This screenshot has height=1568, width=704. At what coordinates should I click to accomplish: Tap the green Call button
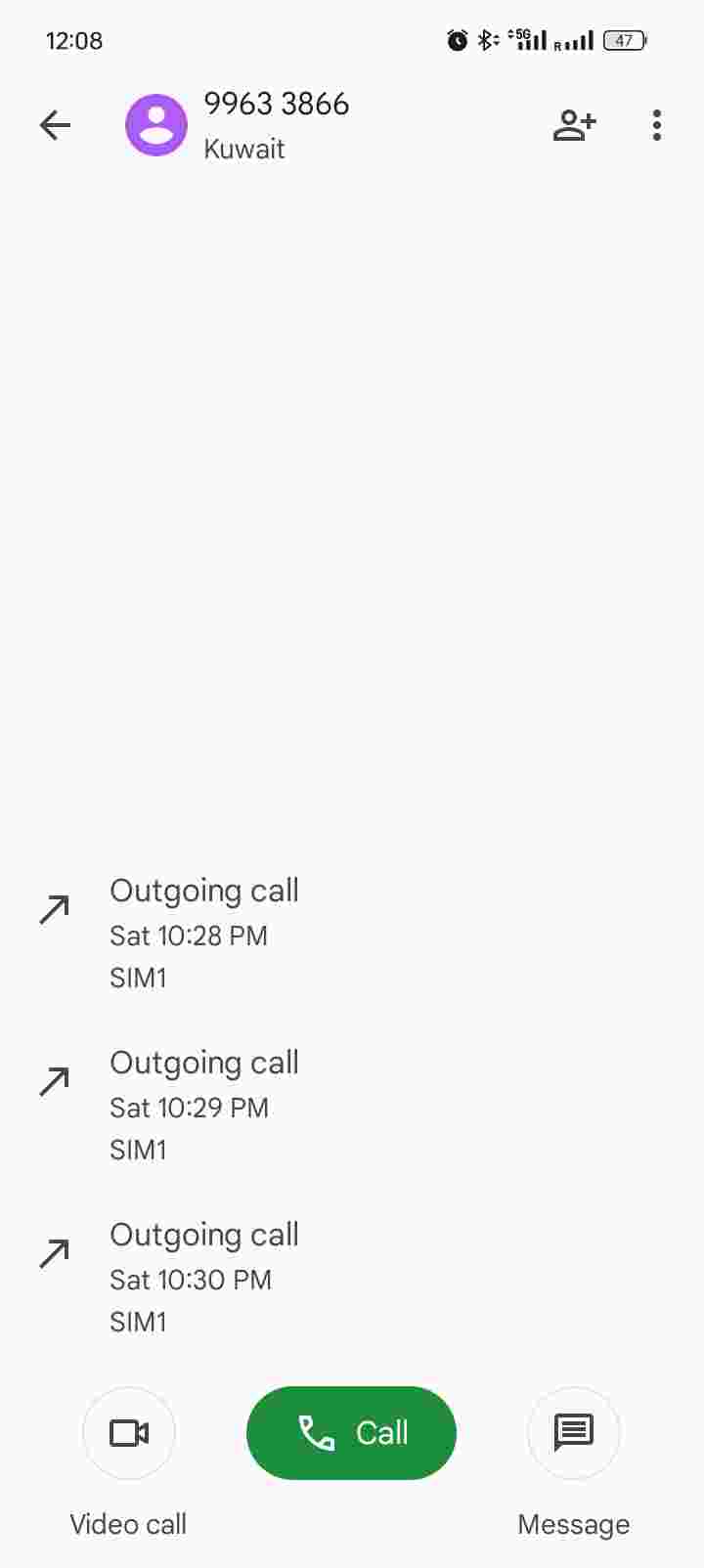(x=351, y=1433)
